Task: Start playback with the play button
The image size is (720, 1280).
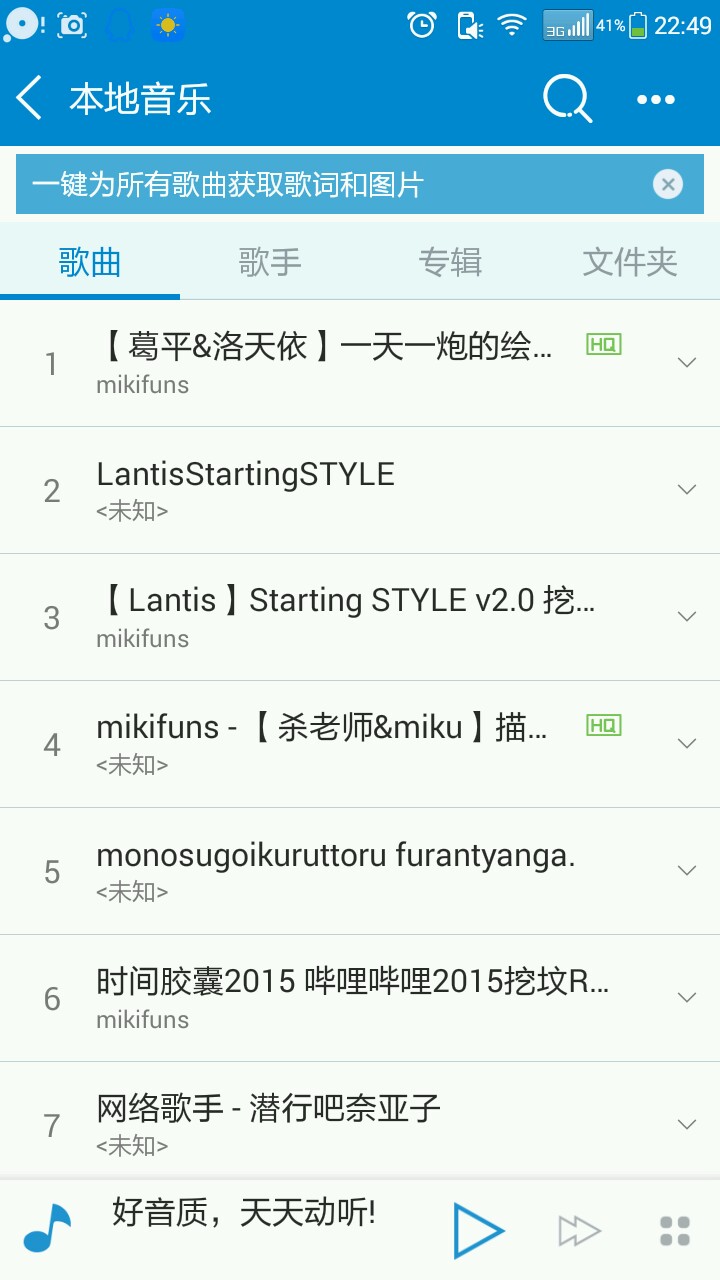Action: [x=478, y=1230]
